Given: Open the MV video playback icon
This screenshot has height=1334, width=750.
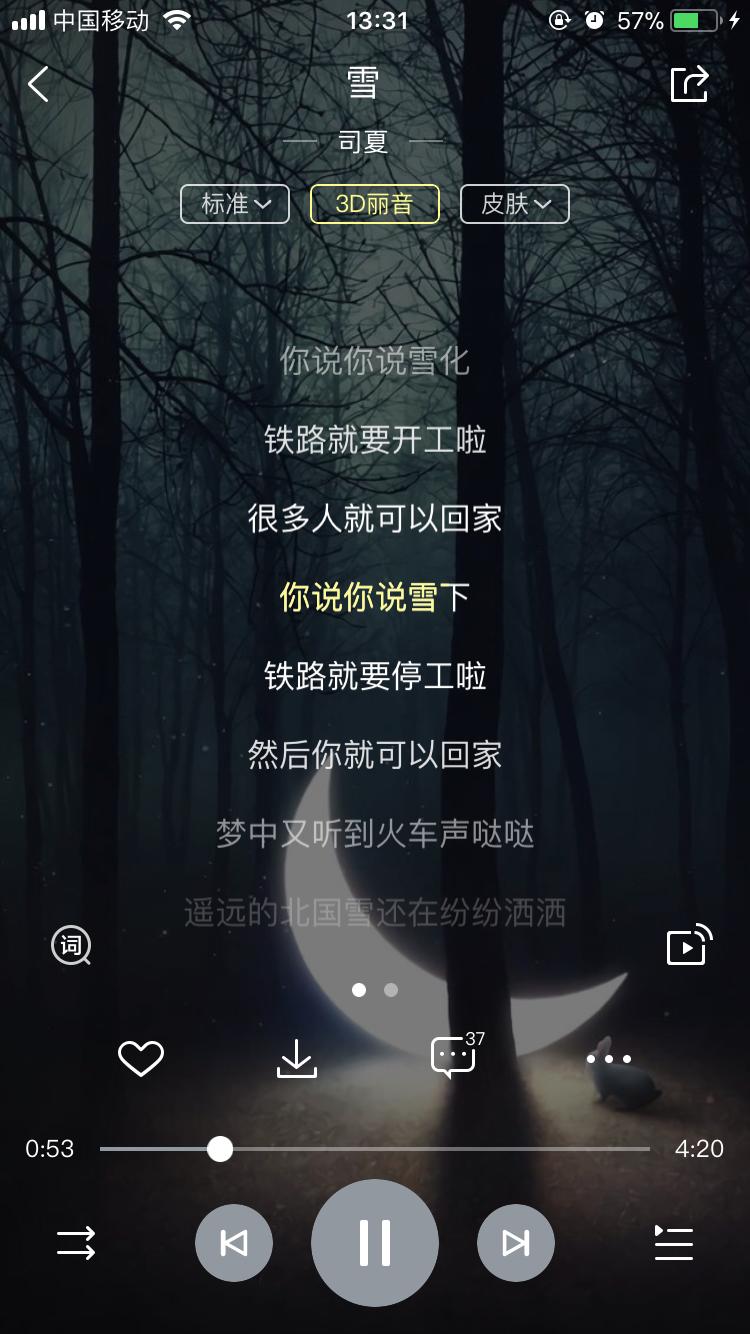Looking at the screenshot, I should (688, 945).
